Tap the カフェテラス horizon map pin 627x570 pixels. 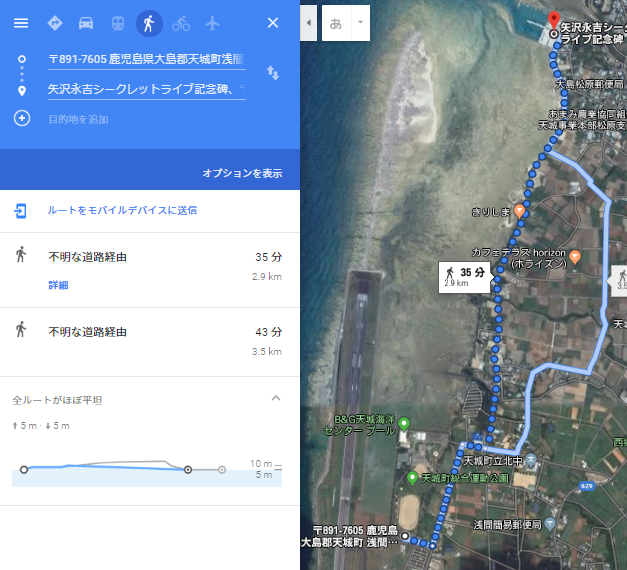(x=575, y=256)
